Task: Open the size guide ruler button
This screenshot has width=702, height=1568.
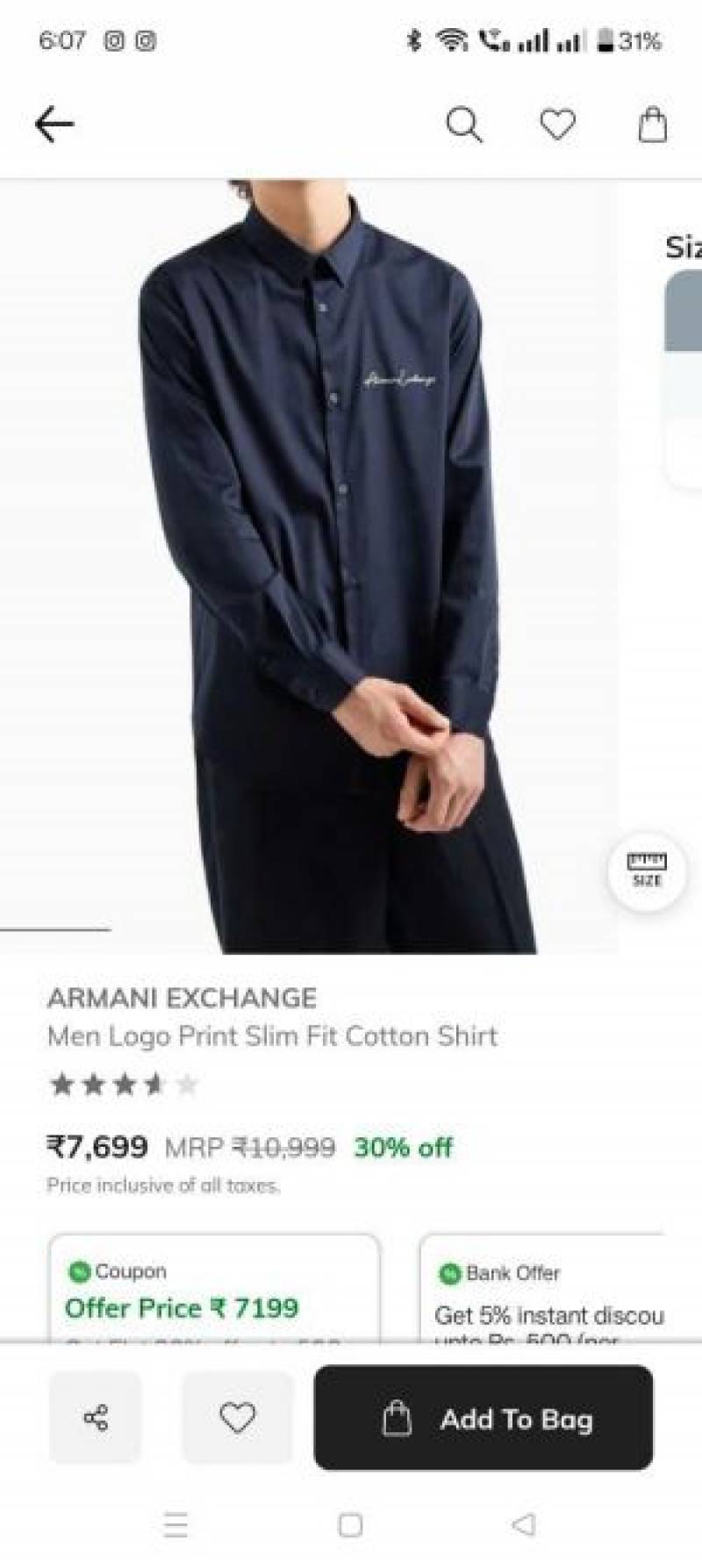Action: (x=647, y=869)
